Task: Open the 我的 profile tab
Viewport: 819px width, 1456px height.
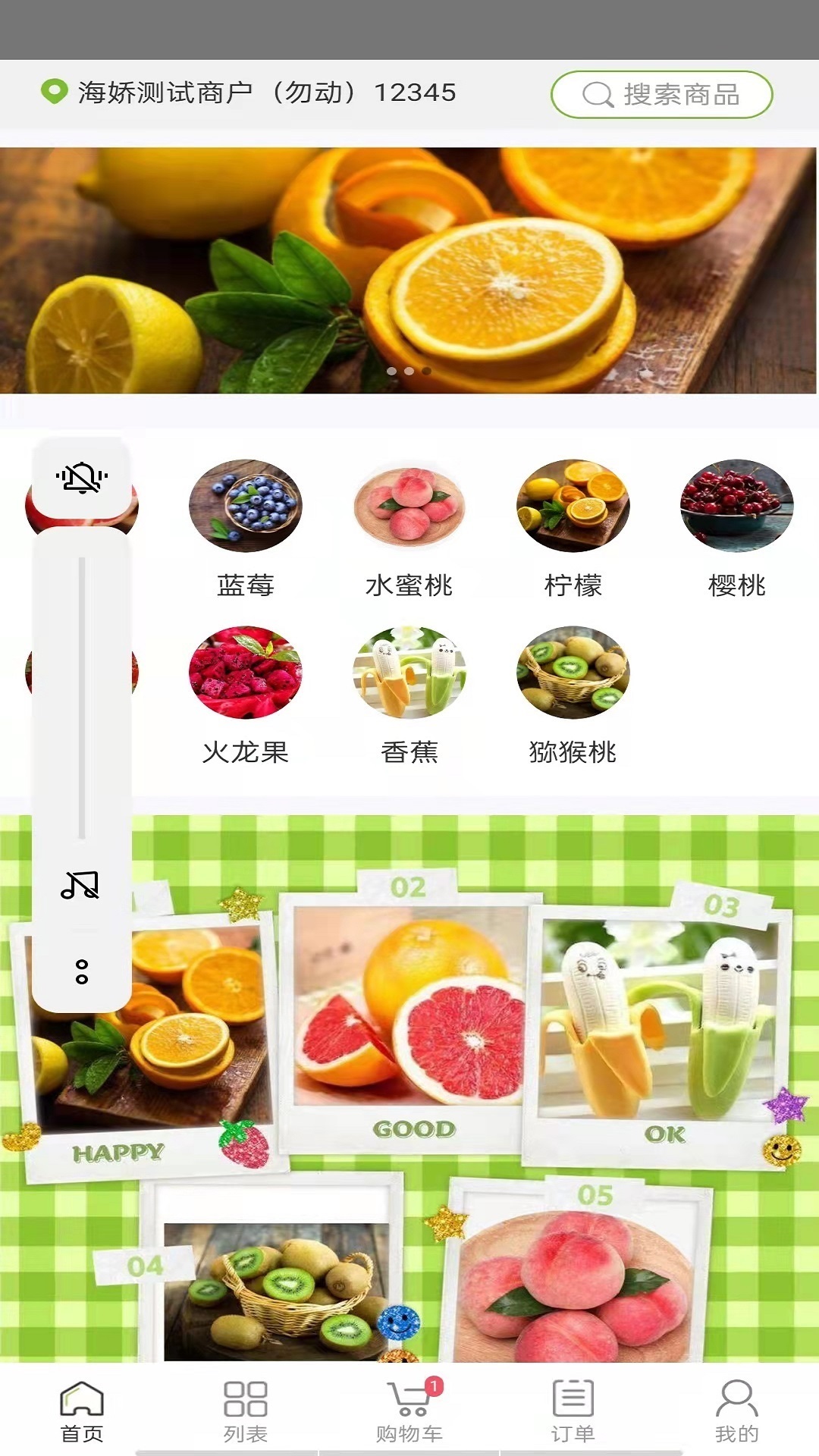Action: coord(736,1411)
